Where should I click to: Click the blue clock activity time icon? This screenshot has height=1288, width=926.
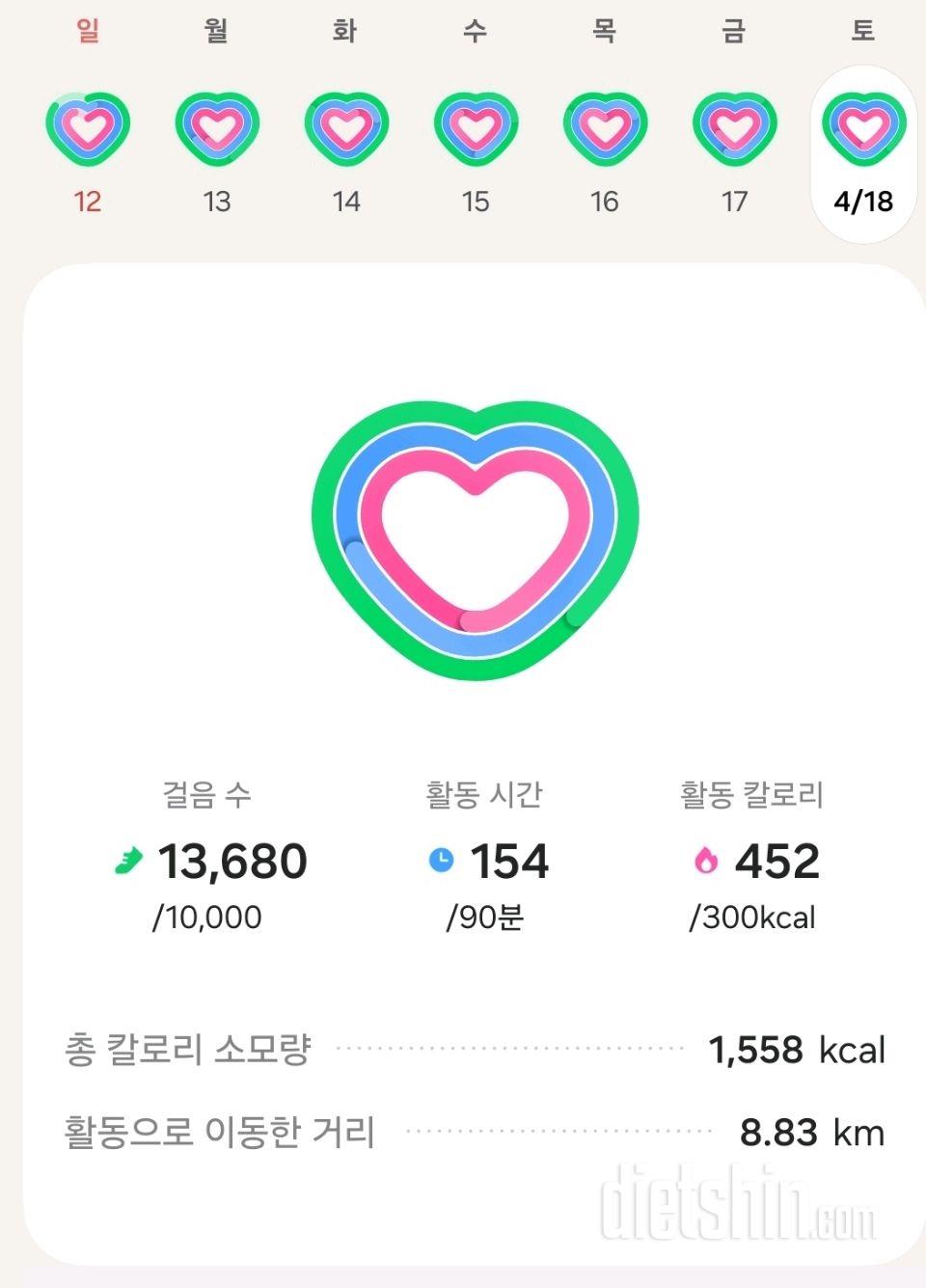443,860
